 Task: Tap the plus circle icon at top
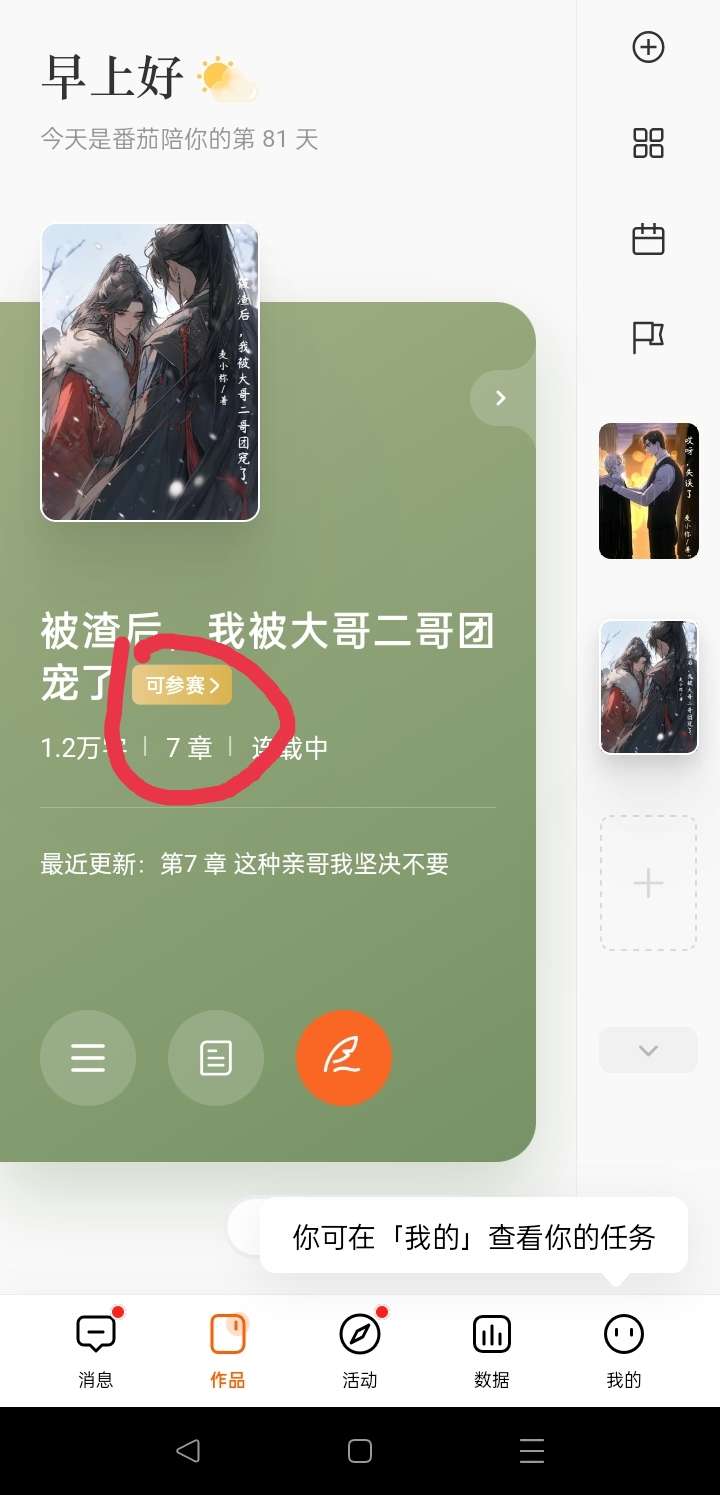click(x=648, y=47)
